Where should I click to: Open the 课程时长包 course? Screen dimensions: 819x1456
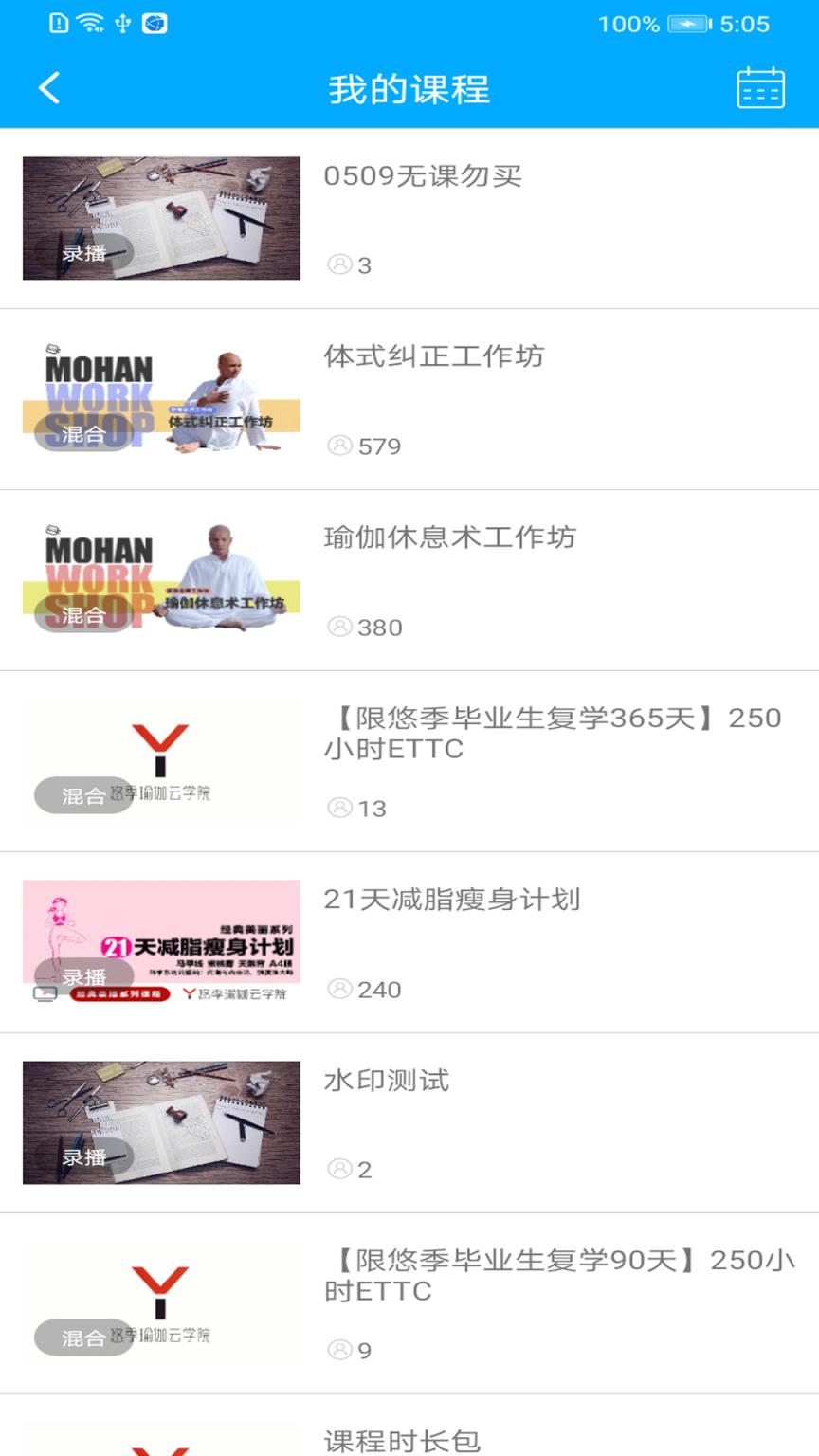pyautogui.click(x=402, y=1441)
